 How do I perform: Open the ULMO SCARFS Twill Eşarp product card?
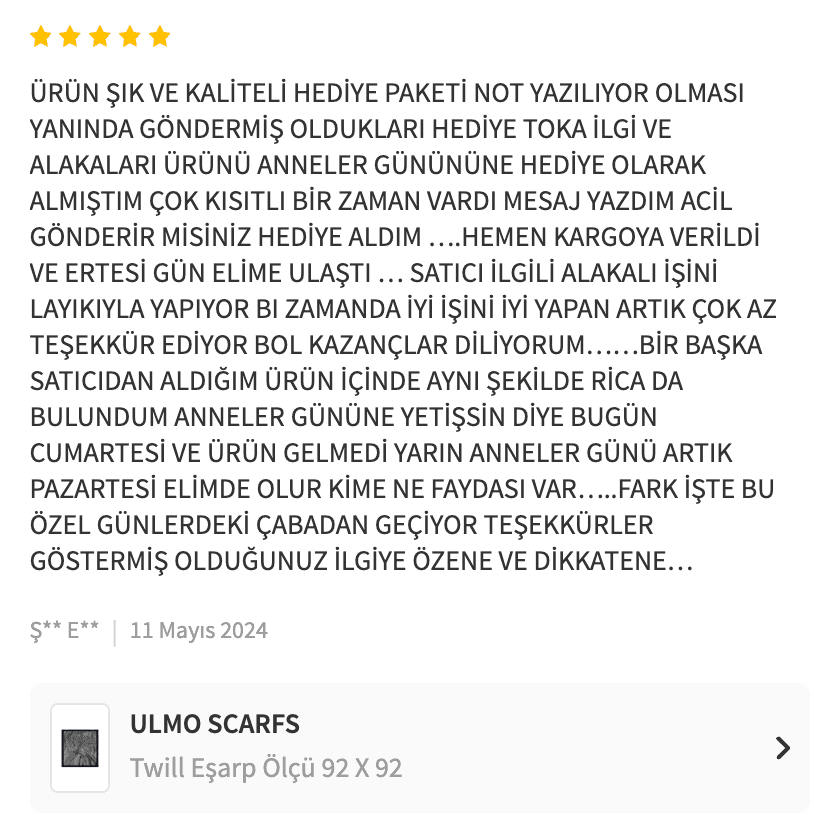[419, 747]
